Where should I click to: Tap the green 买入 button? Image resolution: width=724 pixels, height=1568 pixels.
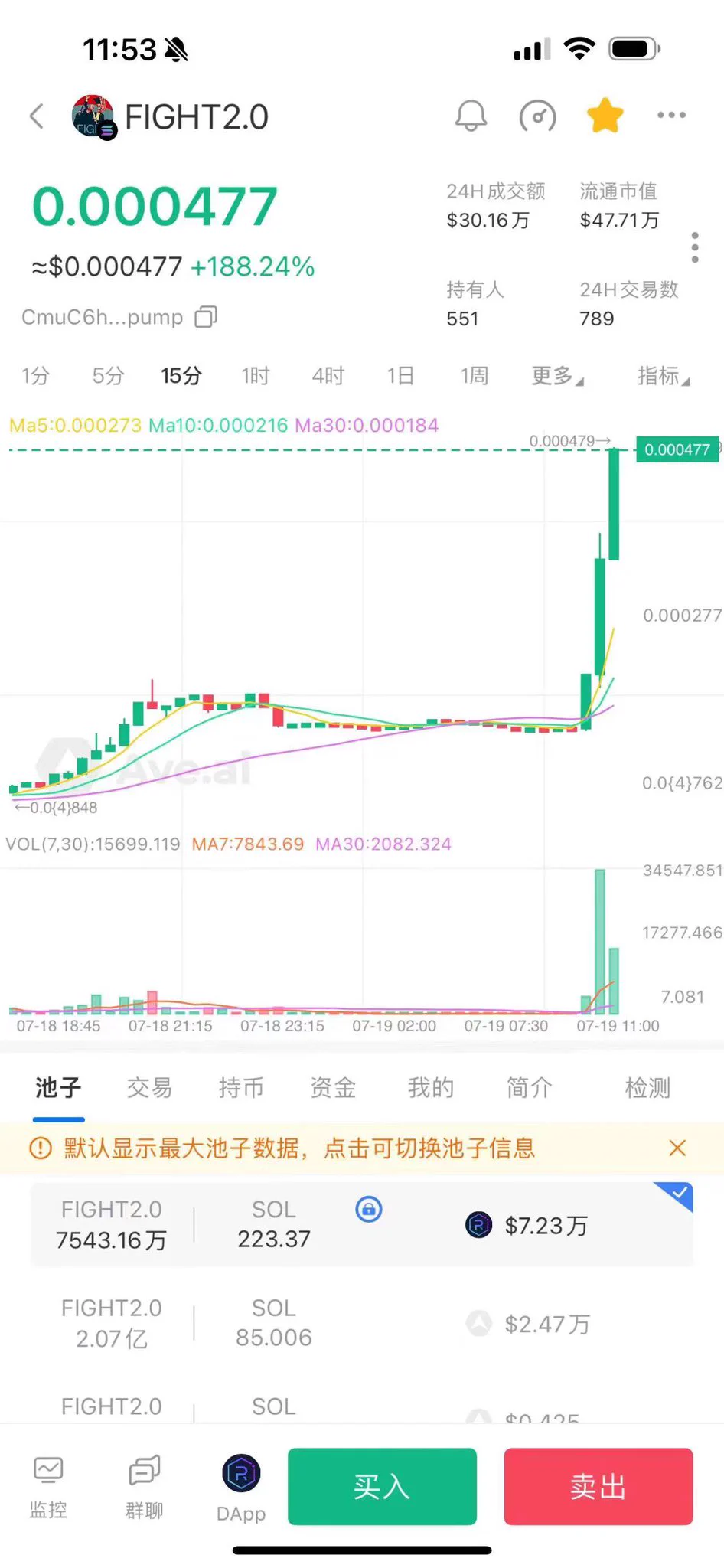click(382, 1486)
